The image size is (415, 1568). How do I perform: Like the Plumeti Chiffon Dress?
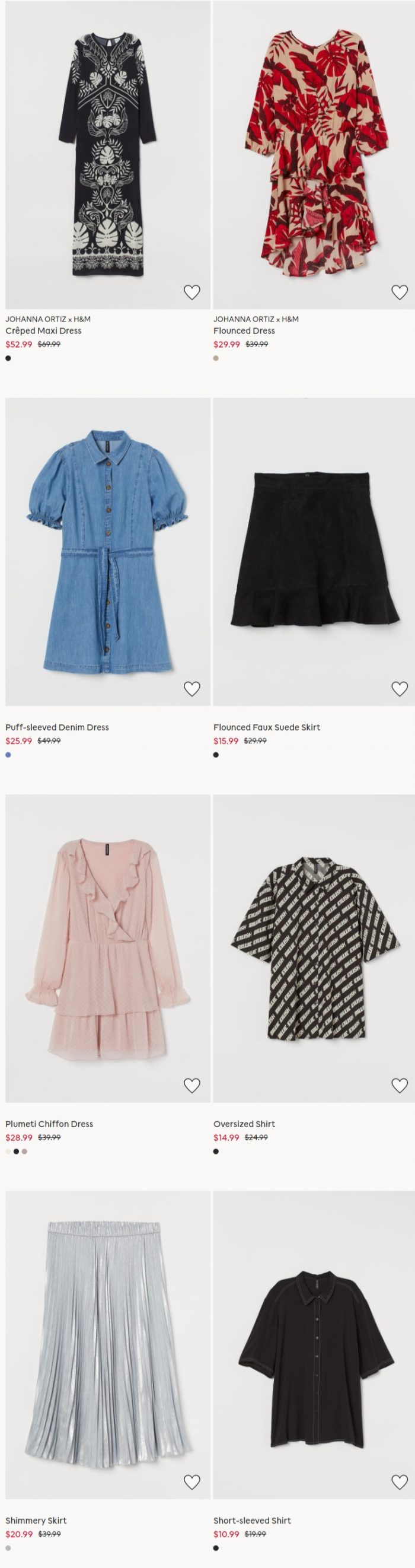click(x=191, y=1084)
